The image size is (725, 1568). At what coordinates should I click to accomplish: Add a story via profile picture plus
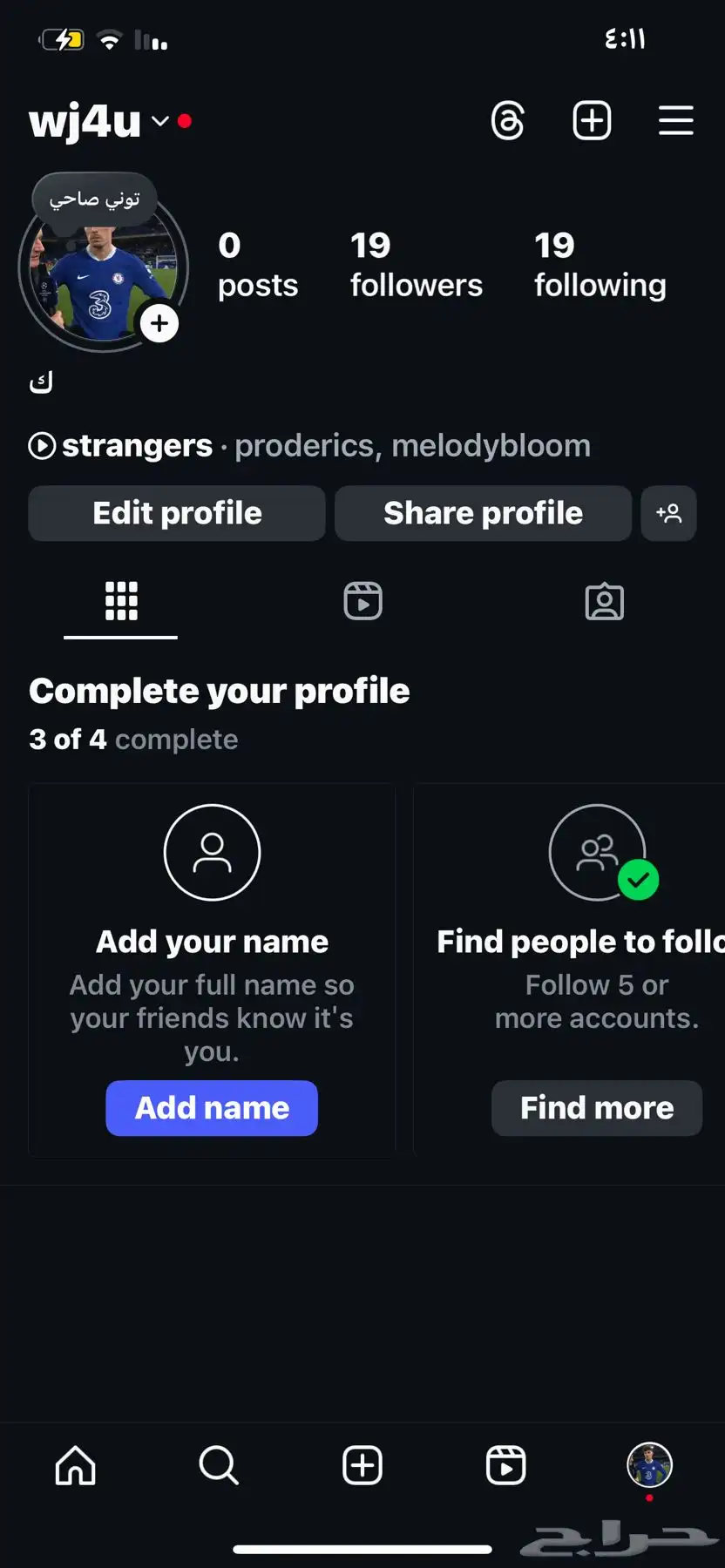point(159,324)
